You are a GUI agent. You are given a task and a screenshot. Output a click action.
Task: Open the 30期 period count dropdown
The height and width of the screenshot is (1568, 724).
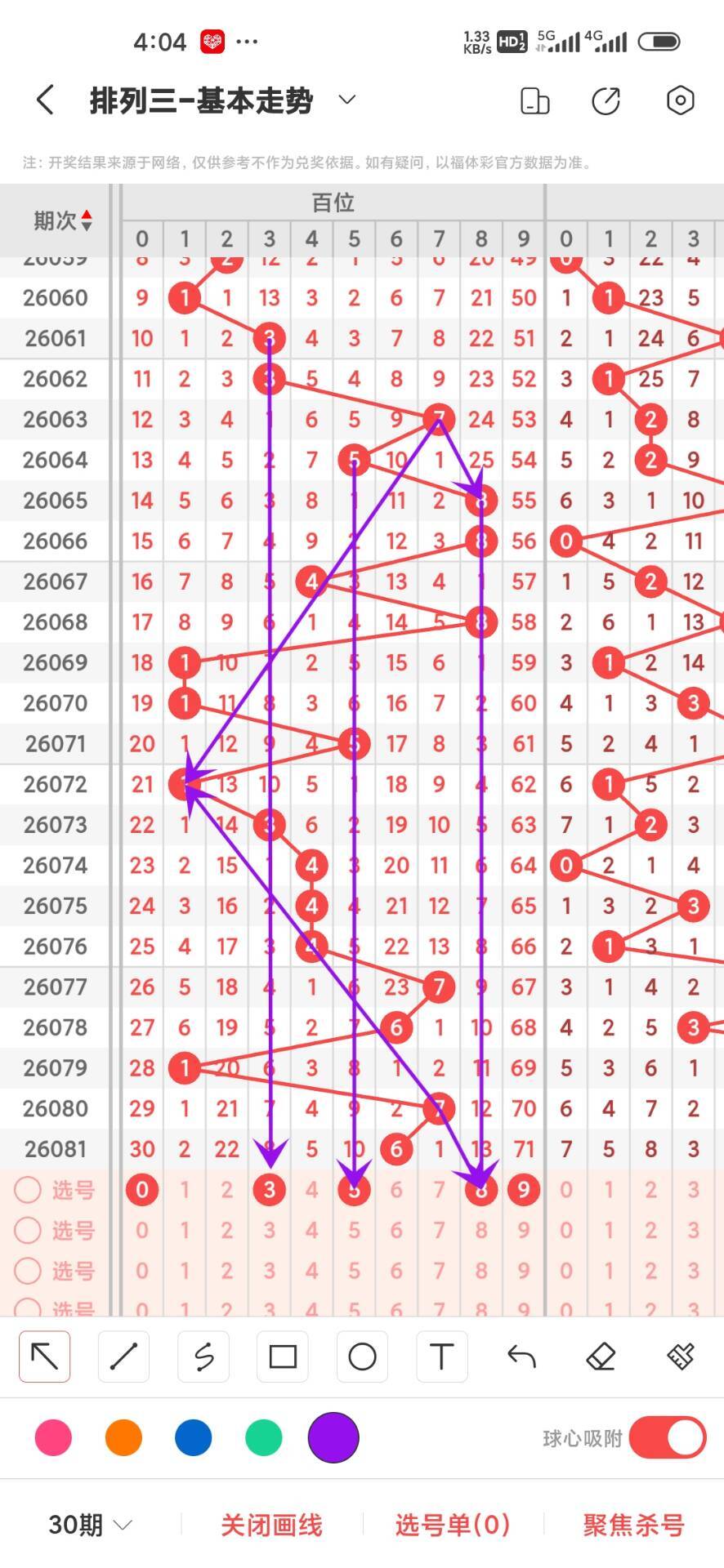tap(90, 1525)
